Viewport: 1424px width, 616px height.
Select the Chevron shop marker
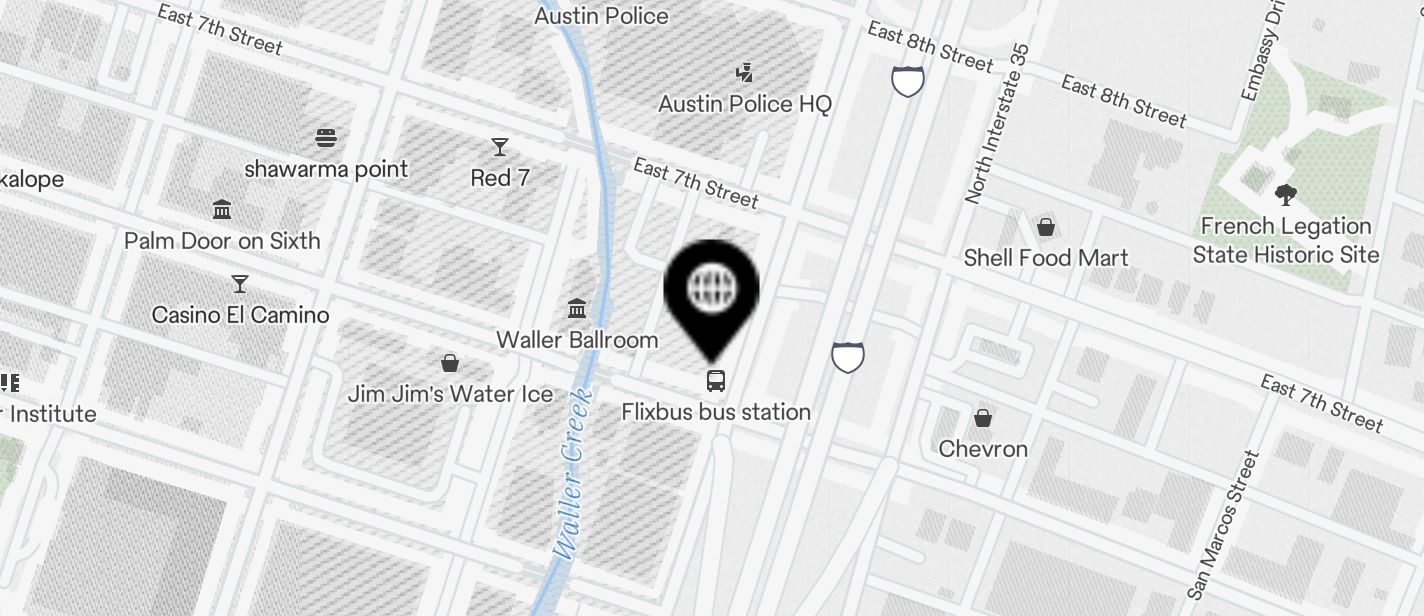[x=983, y=417]
